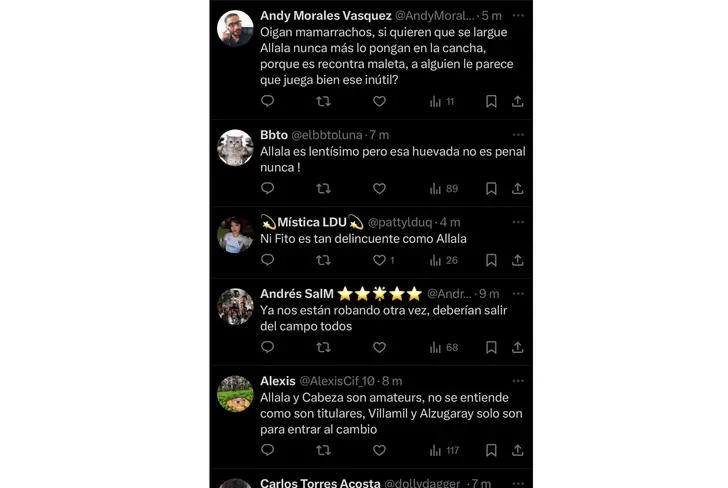Reply to Mística LDU's post
The height and width of the screenshot is (488, 728).
268,260
